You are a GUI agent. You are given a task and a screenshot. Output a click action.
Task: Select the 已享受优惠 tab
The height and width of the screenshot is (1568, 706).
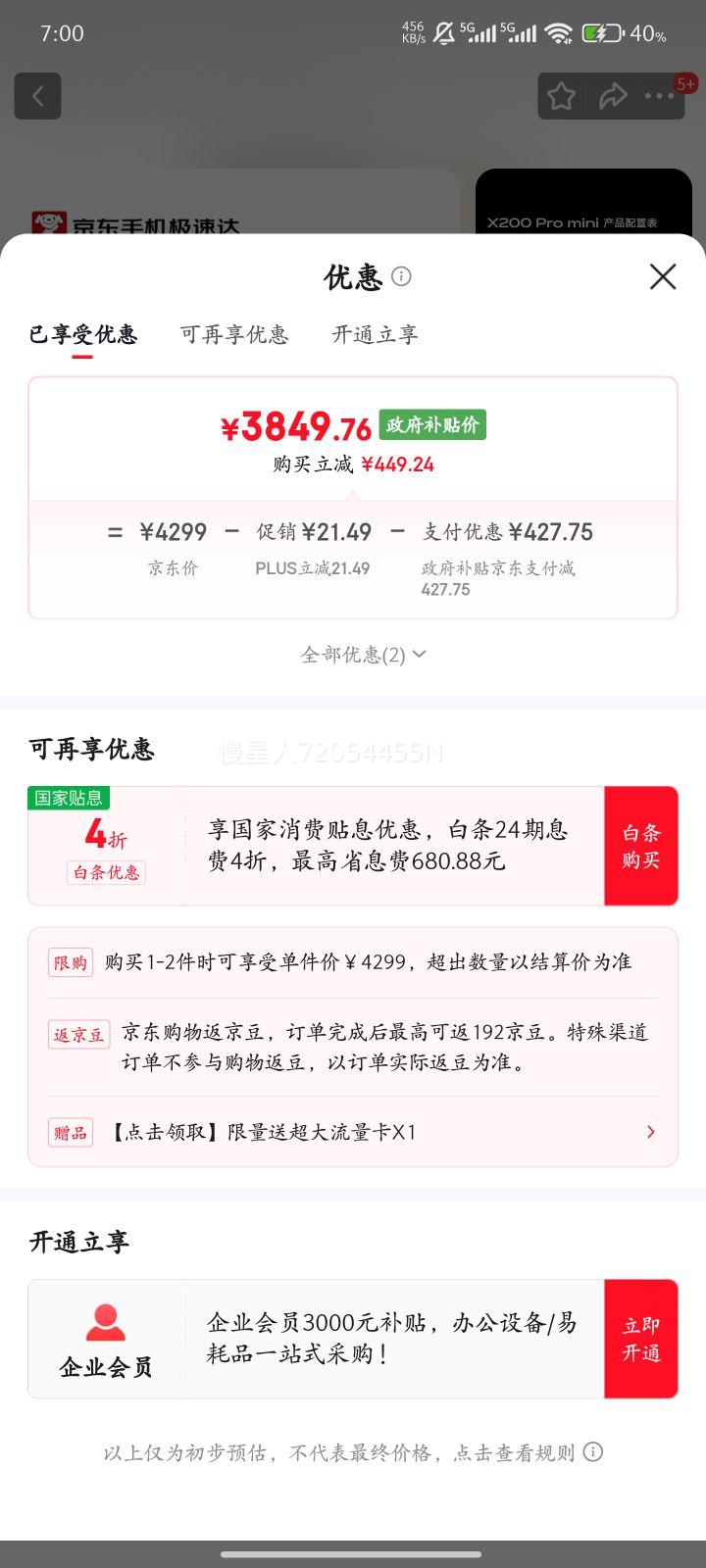coord(83,335)
